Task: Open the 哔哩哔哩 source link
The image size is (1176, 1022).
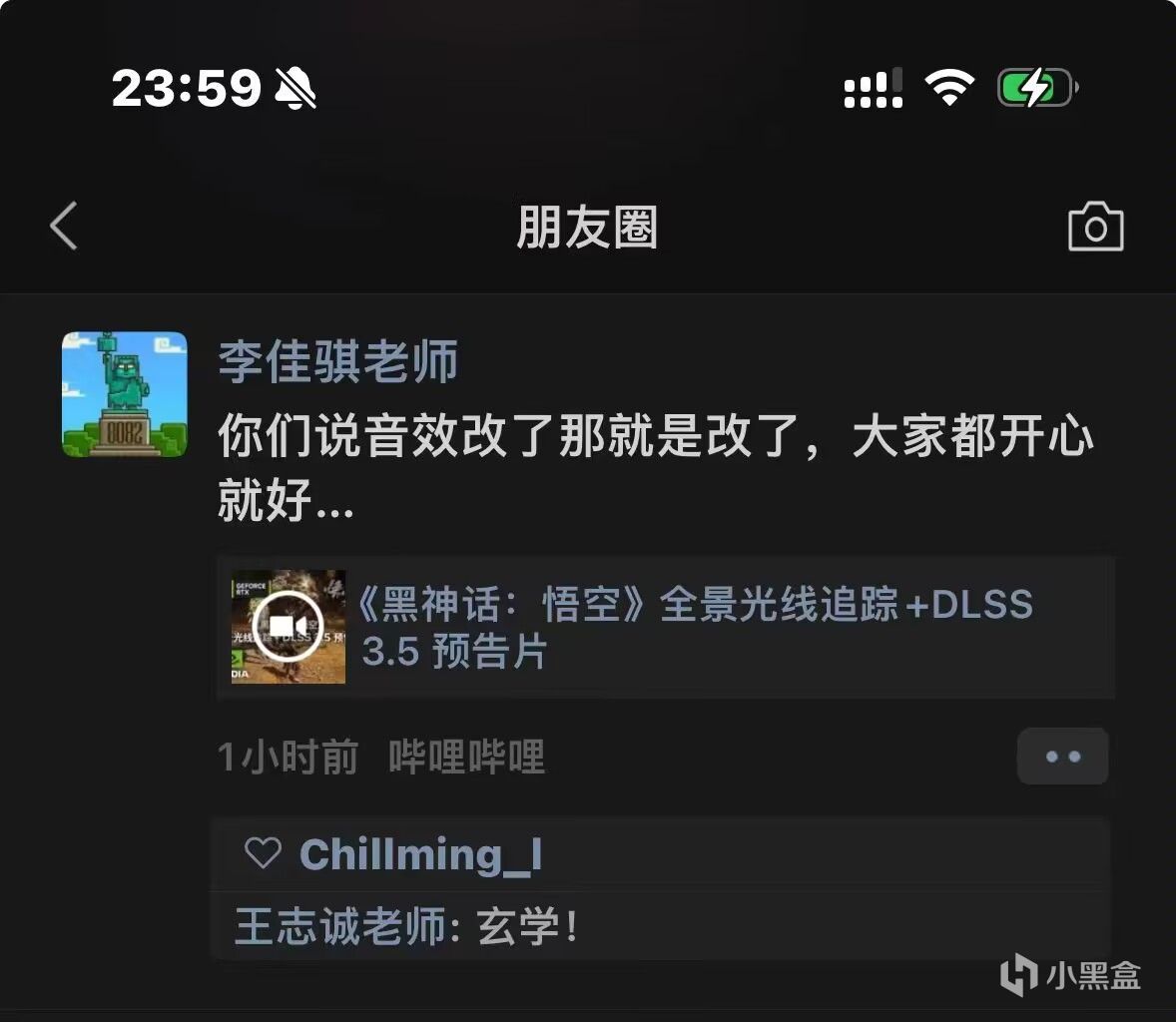Action: click(466, 758)
